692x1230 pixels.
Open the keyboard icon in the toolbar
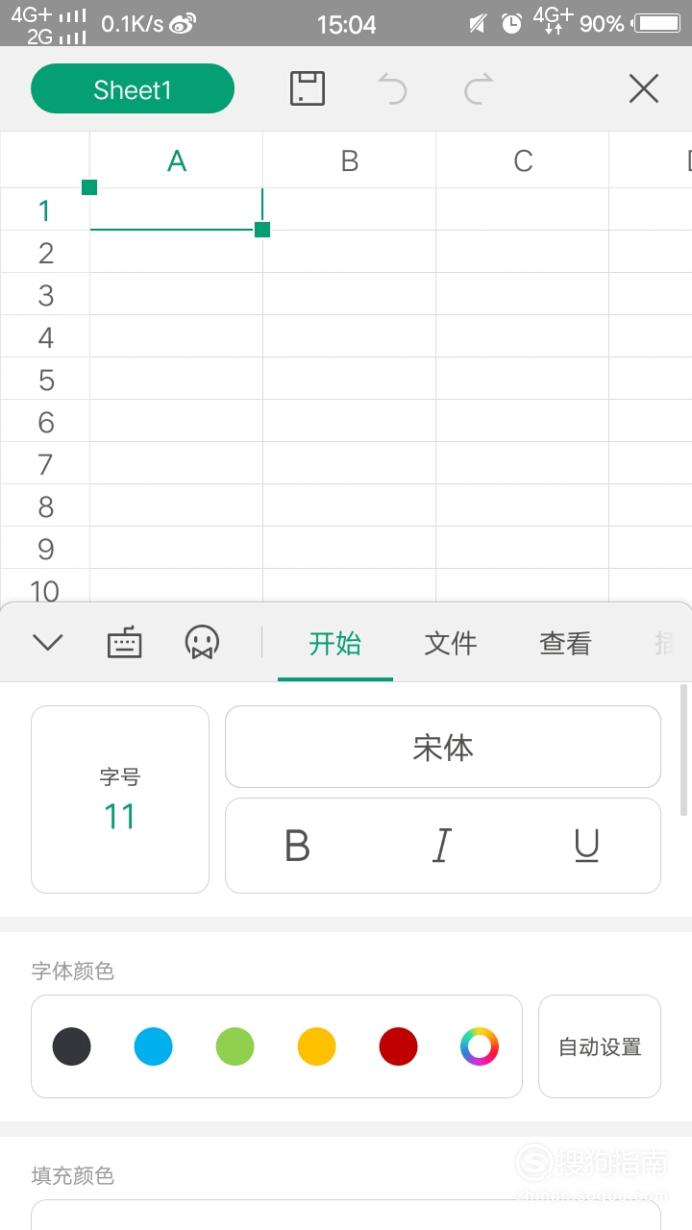click(x=125, y=643)
